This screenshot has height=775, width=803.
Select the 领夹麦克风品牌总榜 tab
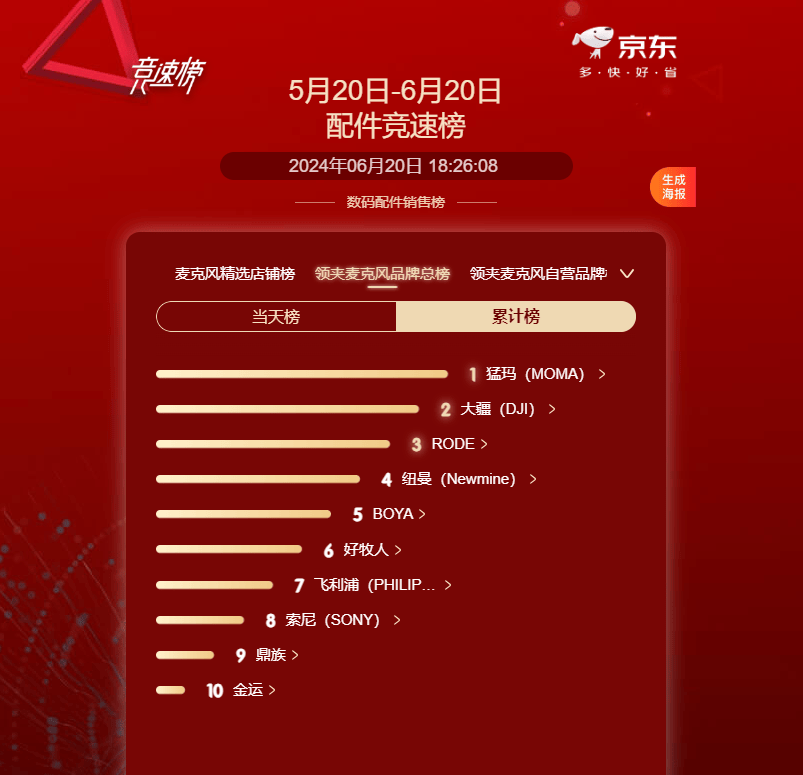(382, 274)
